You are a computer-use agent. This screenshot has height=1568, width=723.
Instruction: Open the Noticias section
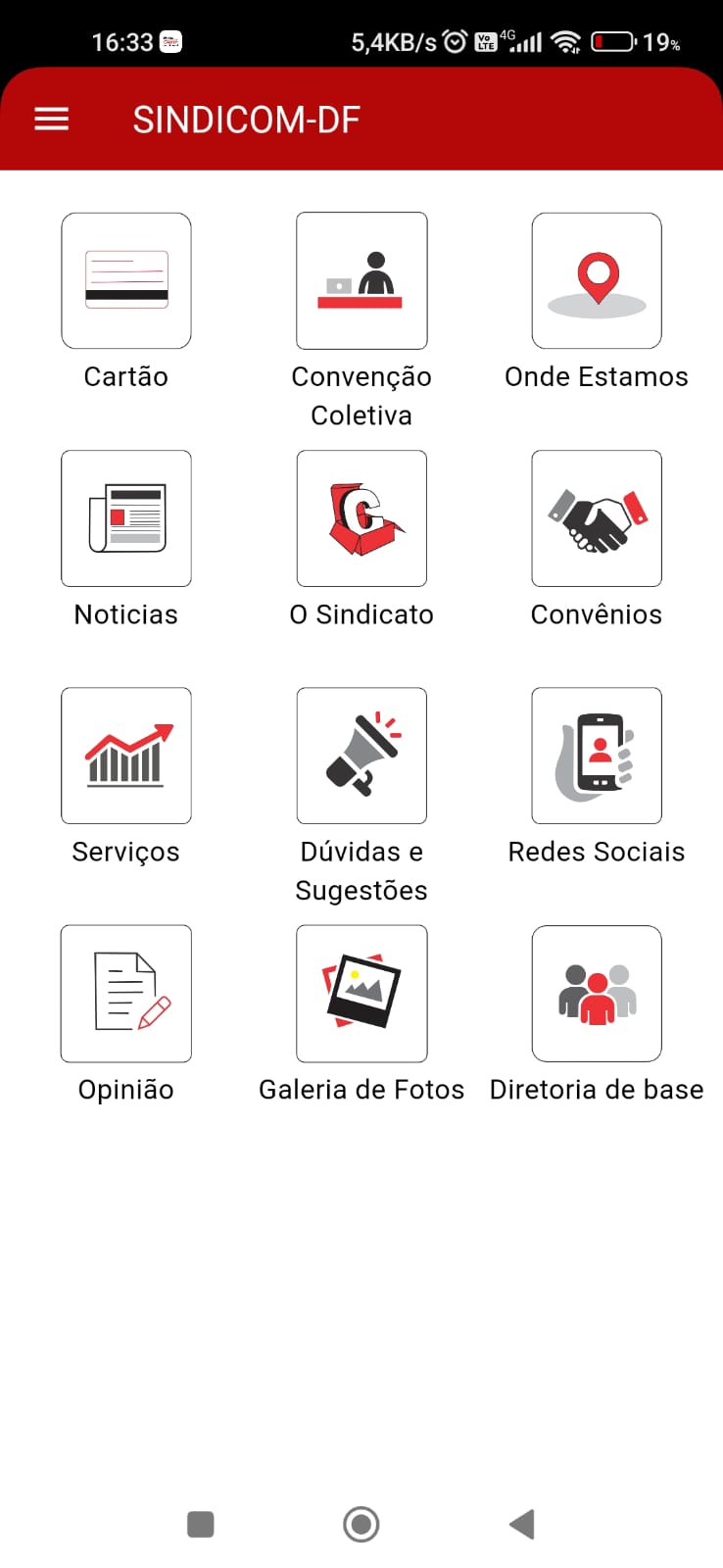coord(126,518)
